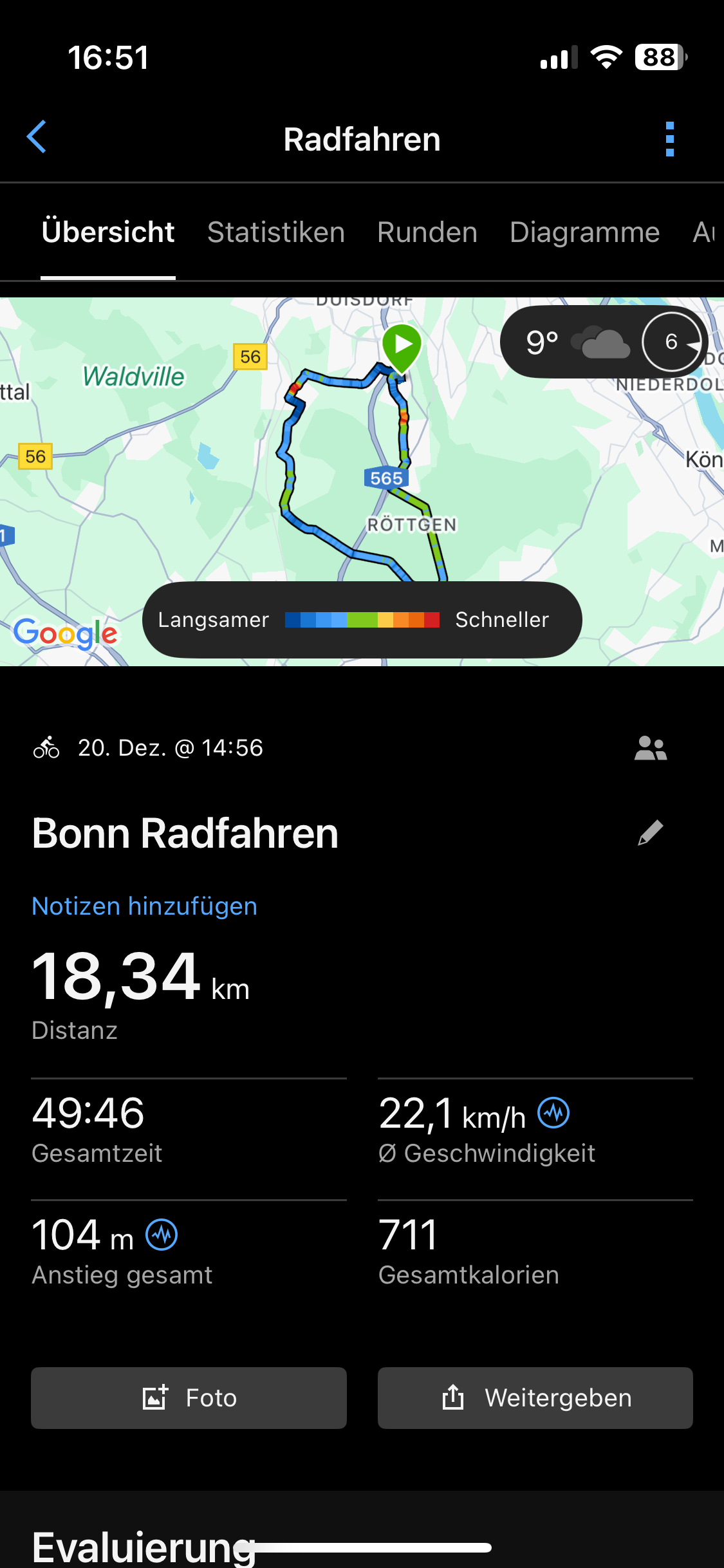This screenshot has height=1568, width=724.
Task: Add a photo with the Foto button
Action: click(189, 1398)
